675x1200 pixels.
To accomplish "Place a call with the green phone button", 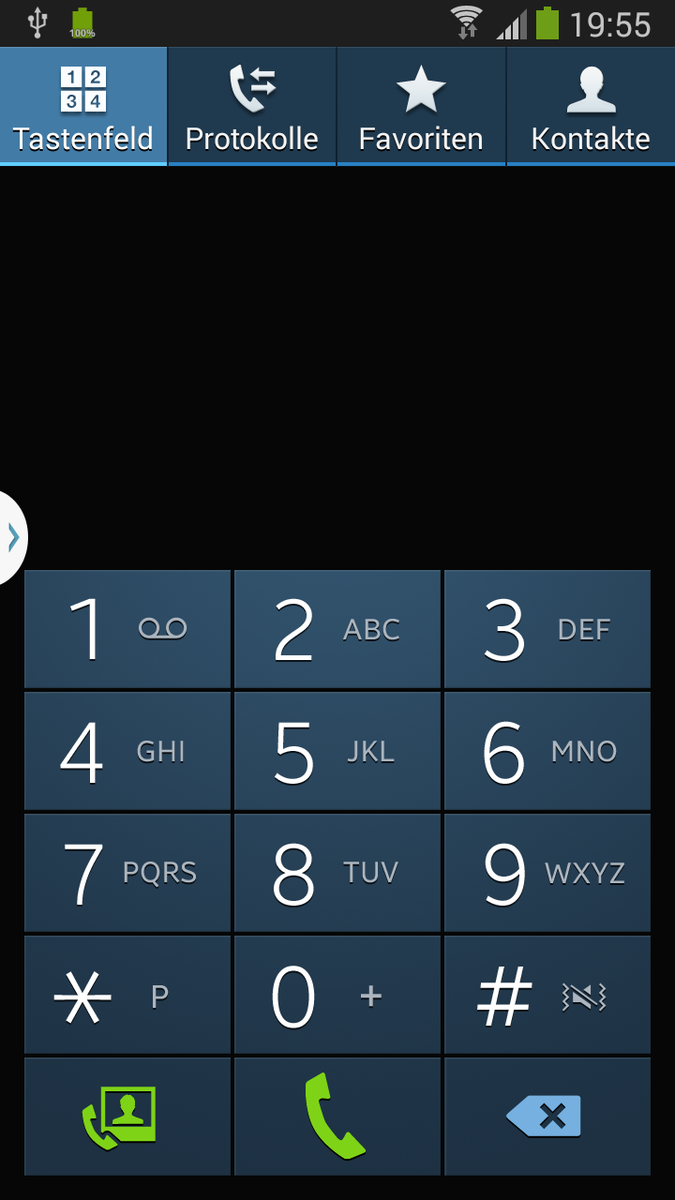I will [337, 1116].
